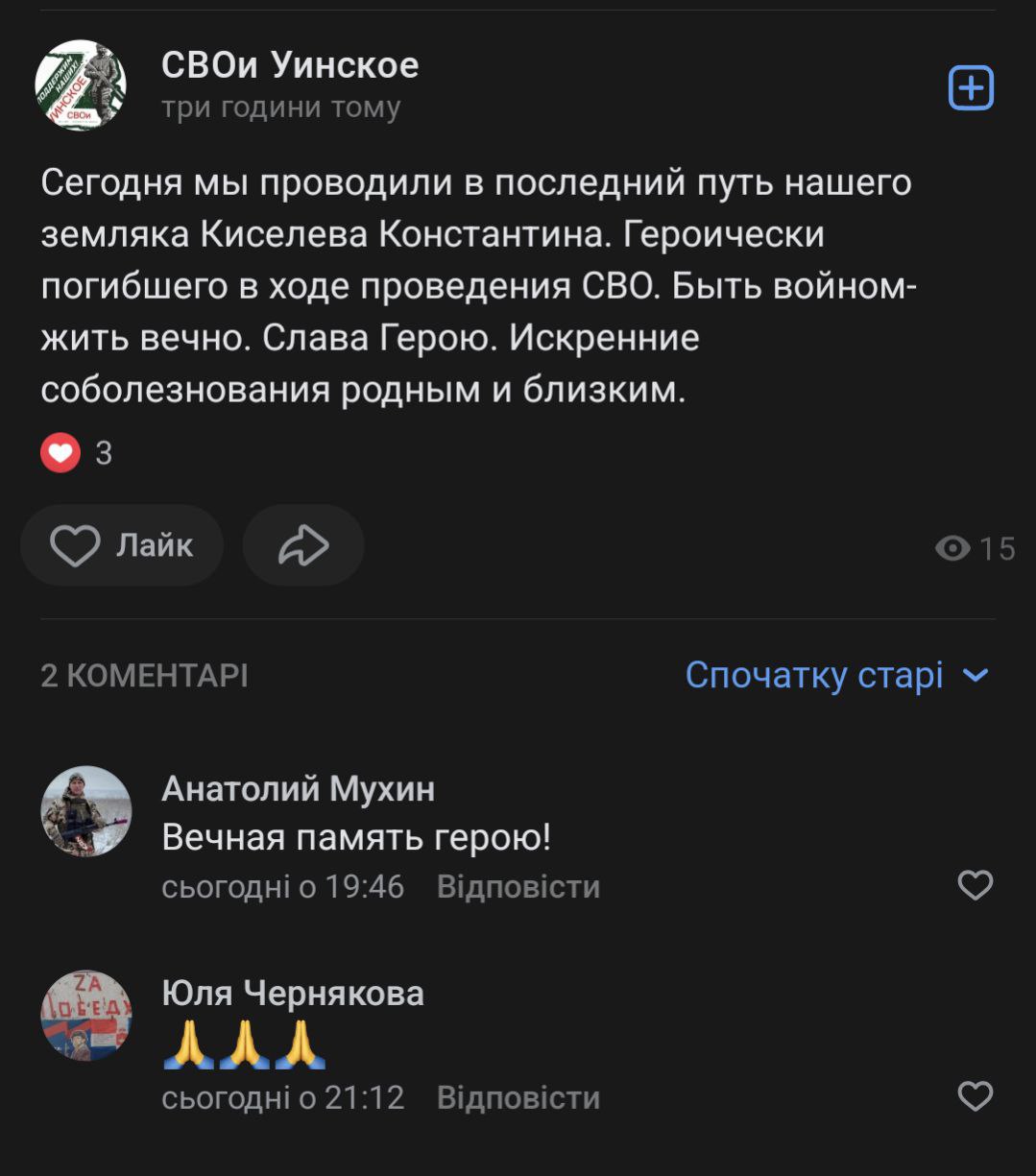The height and width of the screenshot is (1176, 1036).
Task: Open Юля Чернякова's avatar picture
Action: [x=85, y=1015]
